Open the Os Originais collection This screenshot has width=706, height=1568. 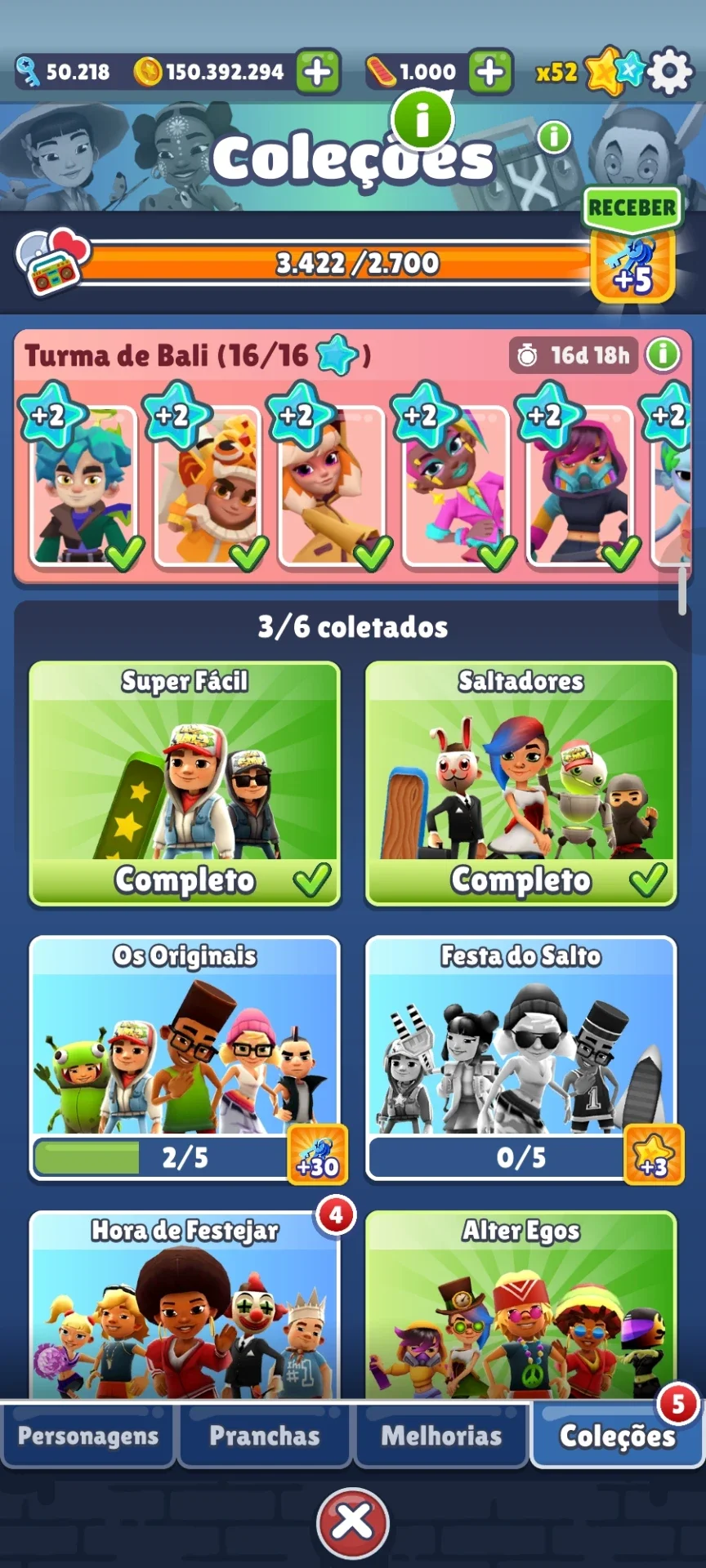coord(185,1058)
